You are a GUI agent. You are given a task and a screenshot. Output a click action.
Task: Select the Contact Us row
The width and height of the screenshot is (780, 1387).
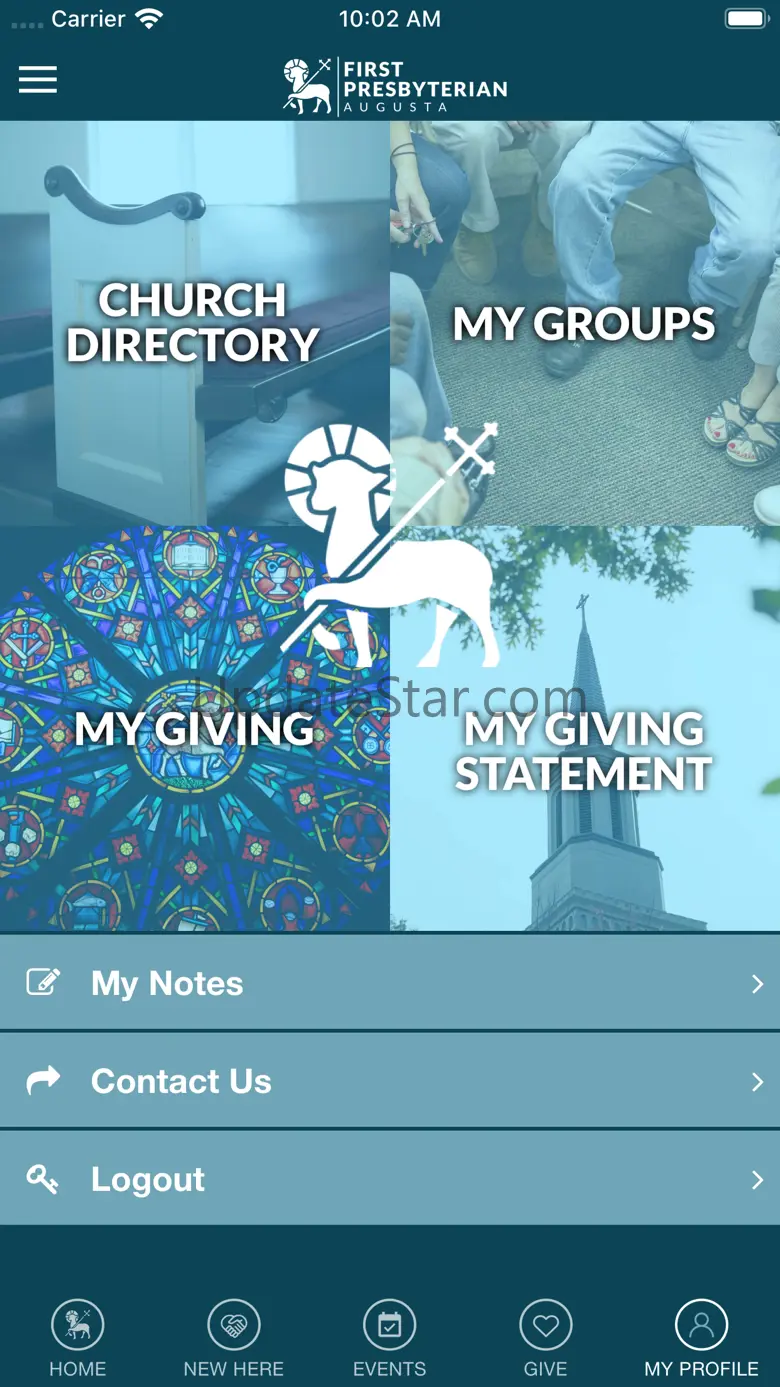pyautogui.click(x=390, y=1081)
